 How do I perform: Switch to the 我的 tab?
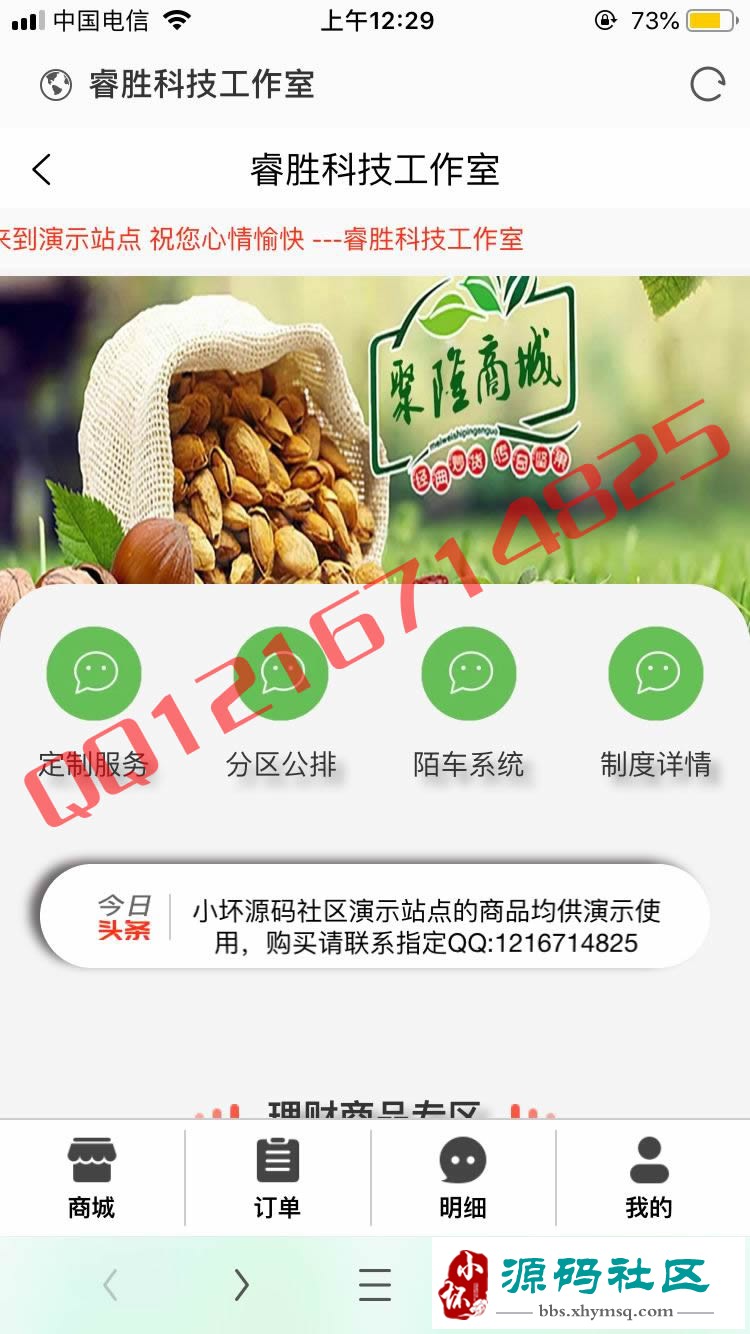[x=649, y=1178]
